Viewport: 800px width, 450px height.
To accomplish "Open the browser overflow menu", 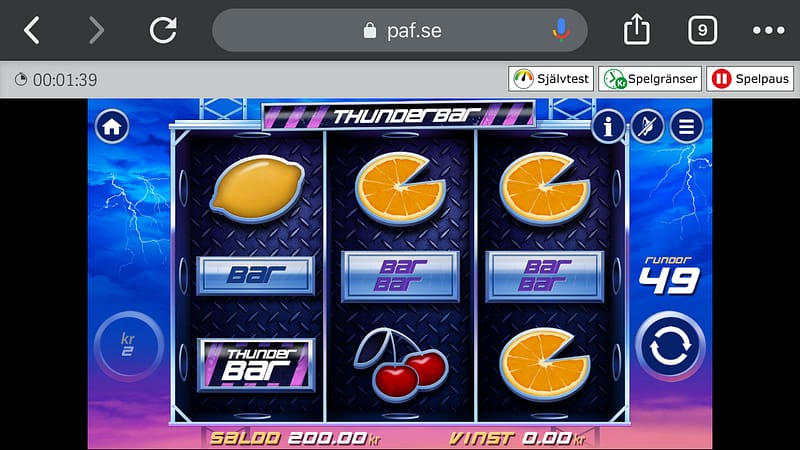I will pos(767,31).
